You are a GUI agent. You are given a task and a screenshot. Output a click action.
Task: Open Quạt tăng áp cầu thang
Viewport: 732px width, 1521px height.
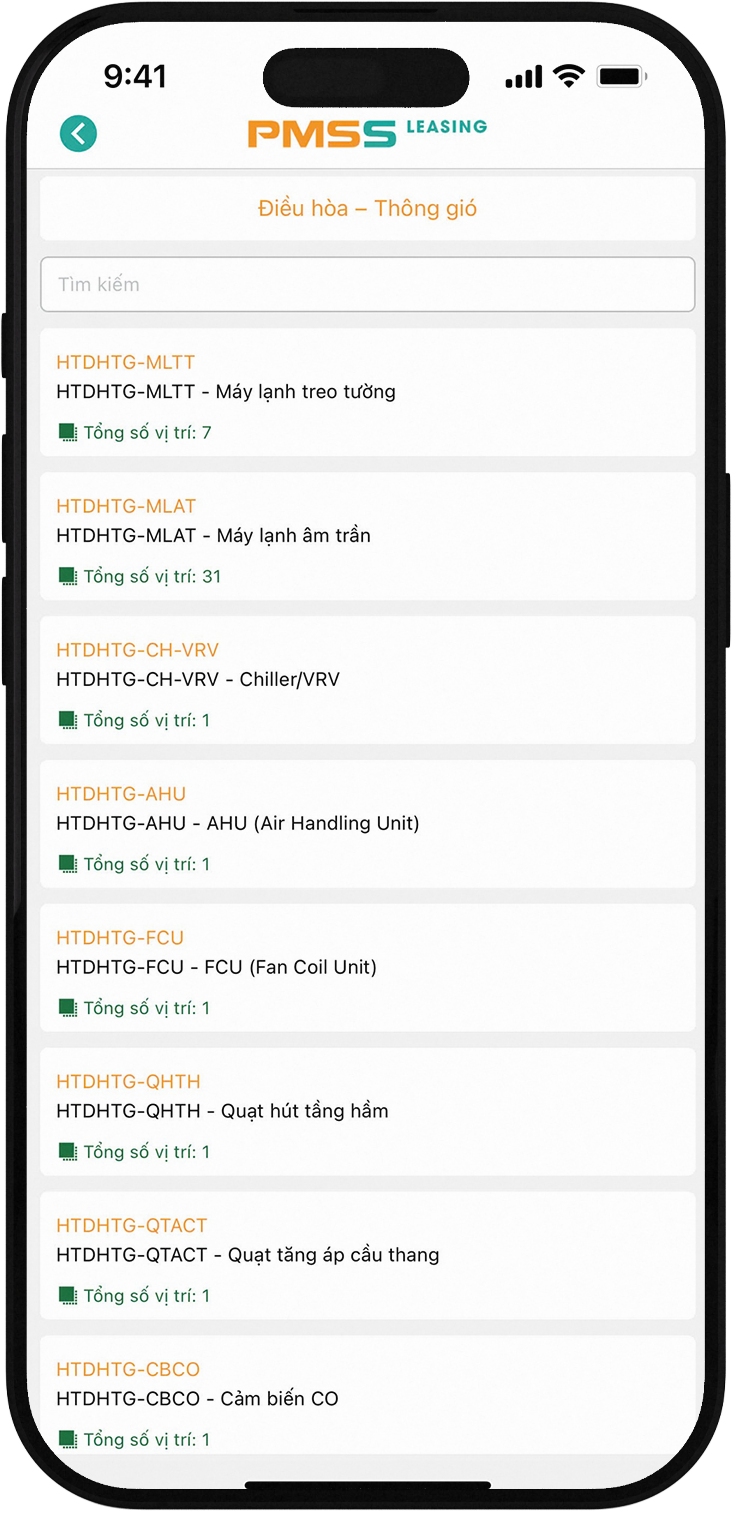coord(367,1256)
